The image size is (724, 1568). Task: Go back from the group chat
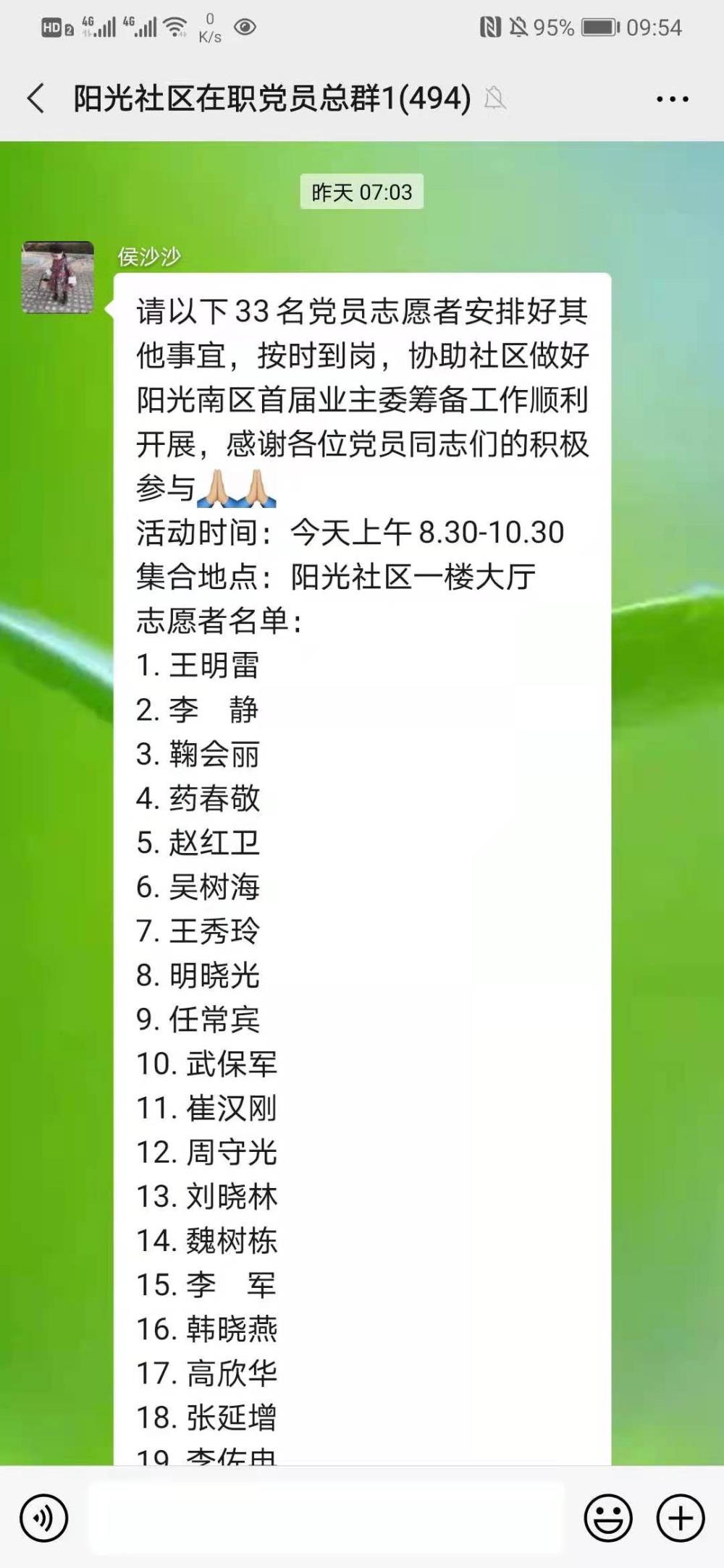(x=35, y=98)
